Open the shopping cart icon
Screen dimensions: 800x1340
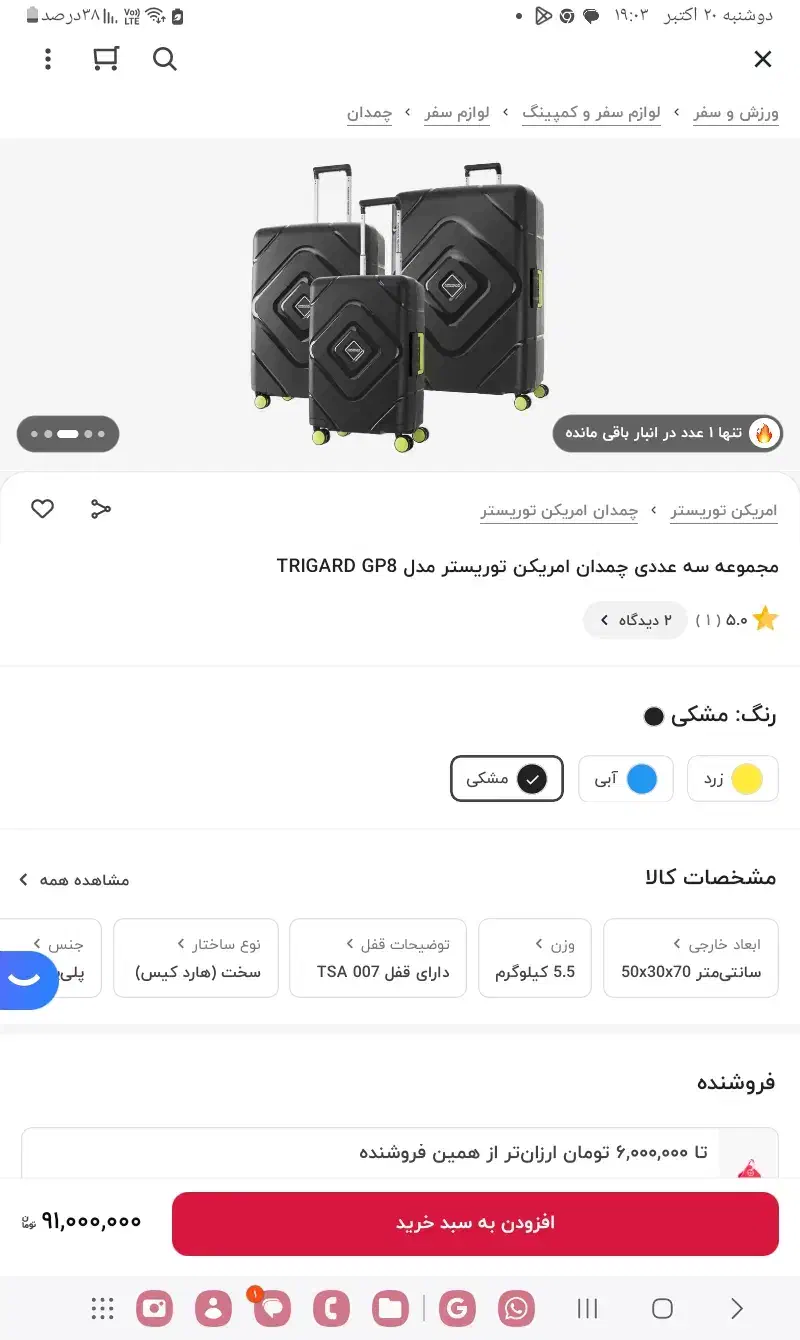pyautogui.click(x=106, y=59)
